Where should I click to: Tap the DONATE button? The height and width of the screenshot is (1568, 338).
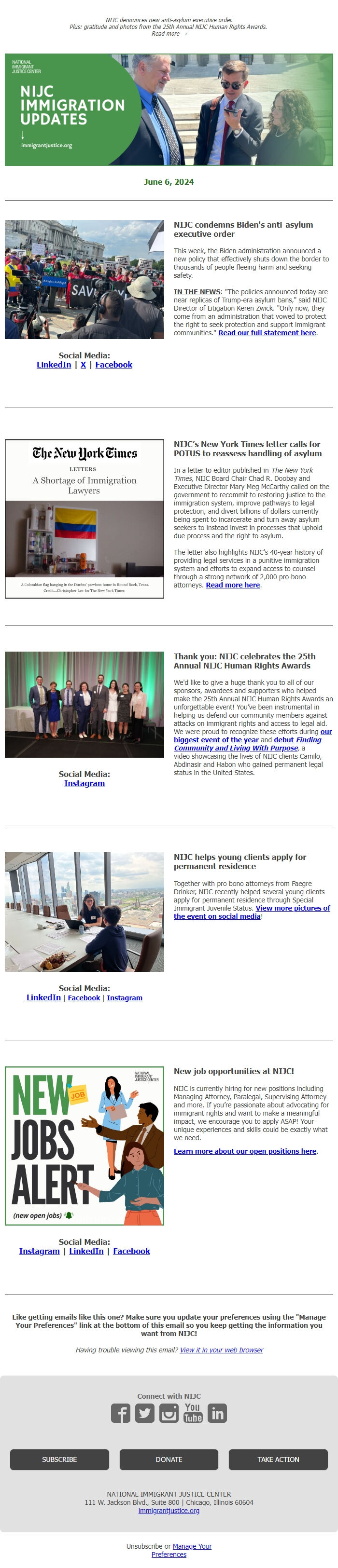pos(169,1459)
